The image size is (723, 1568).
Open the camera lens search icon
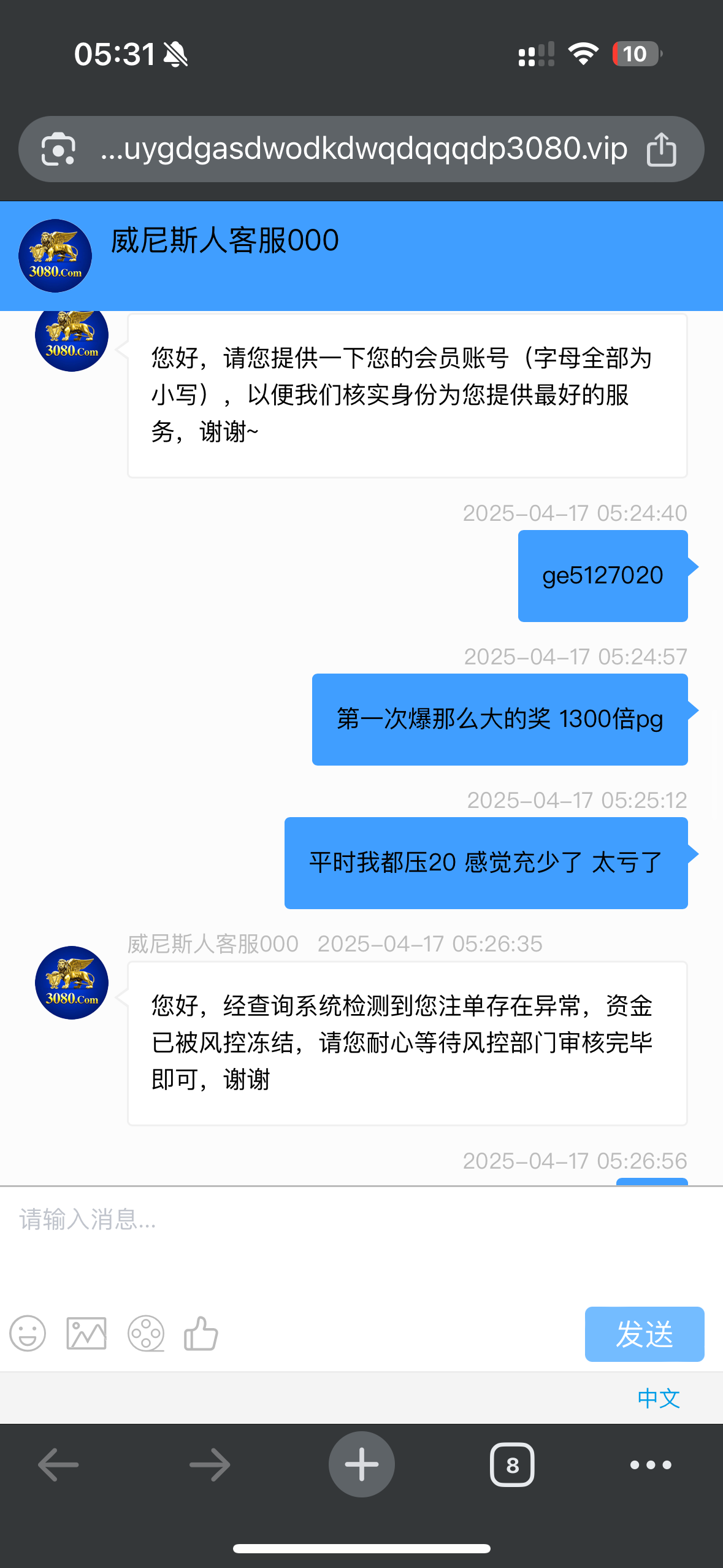coord(58,149)
